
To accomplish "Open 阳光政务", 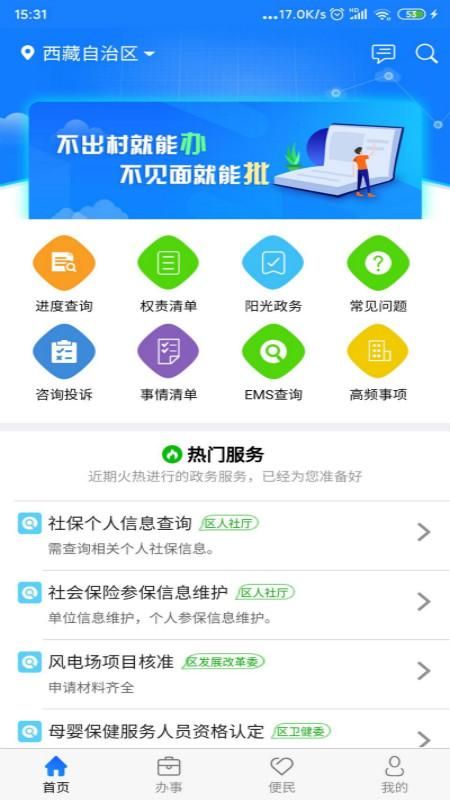I will tap(273, 274).
